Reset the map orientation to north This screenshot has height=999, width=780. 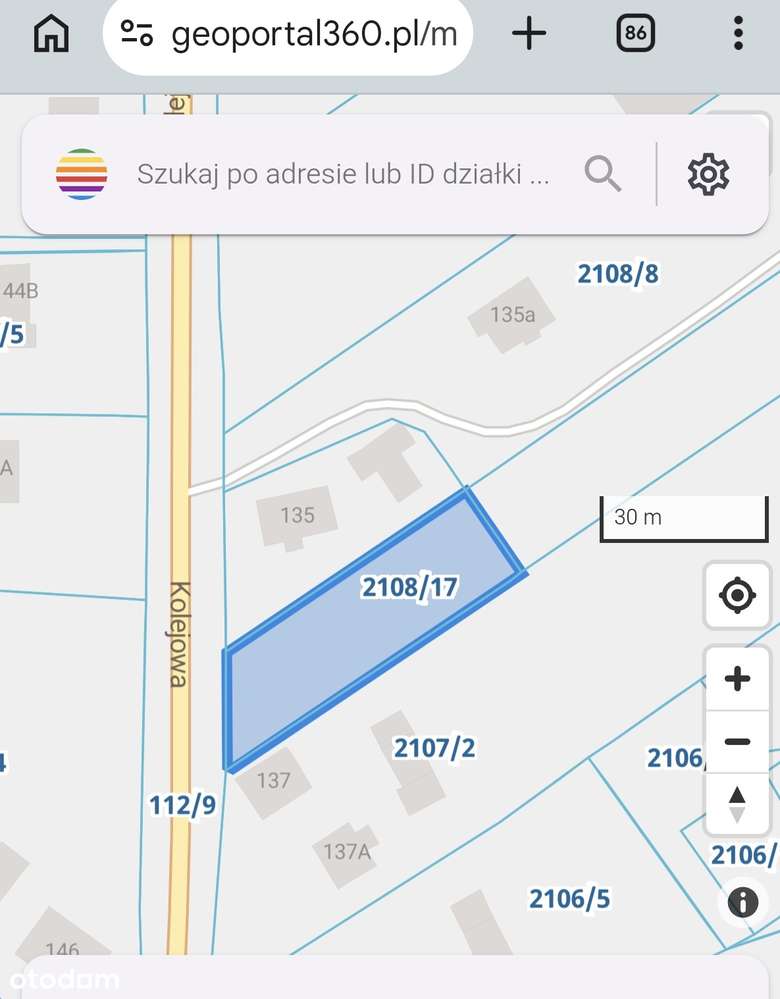[x=737, y=803]
